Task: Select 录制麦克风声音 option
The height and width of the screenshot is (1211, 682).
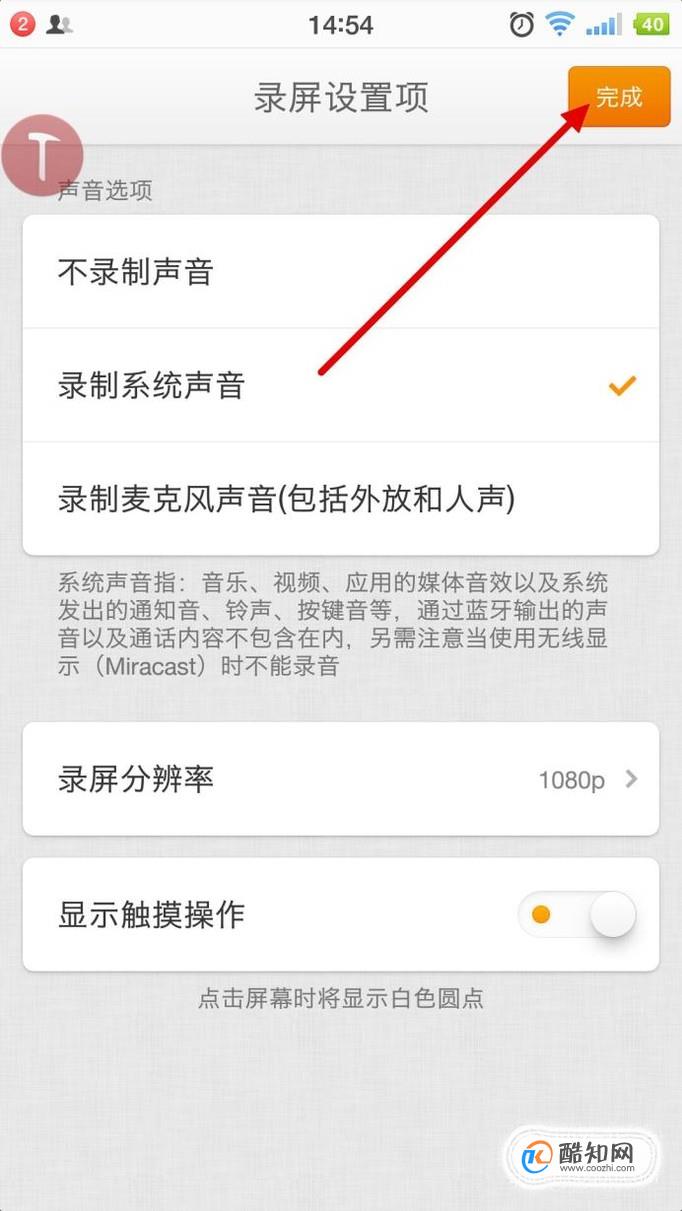Action: pyautogui.click(x=340, y=499)
